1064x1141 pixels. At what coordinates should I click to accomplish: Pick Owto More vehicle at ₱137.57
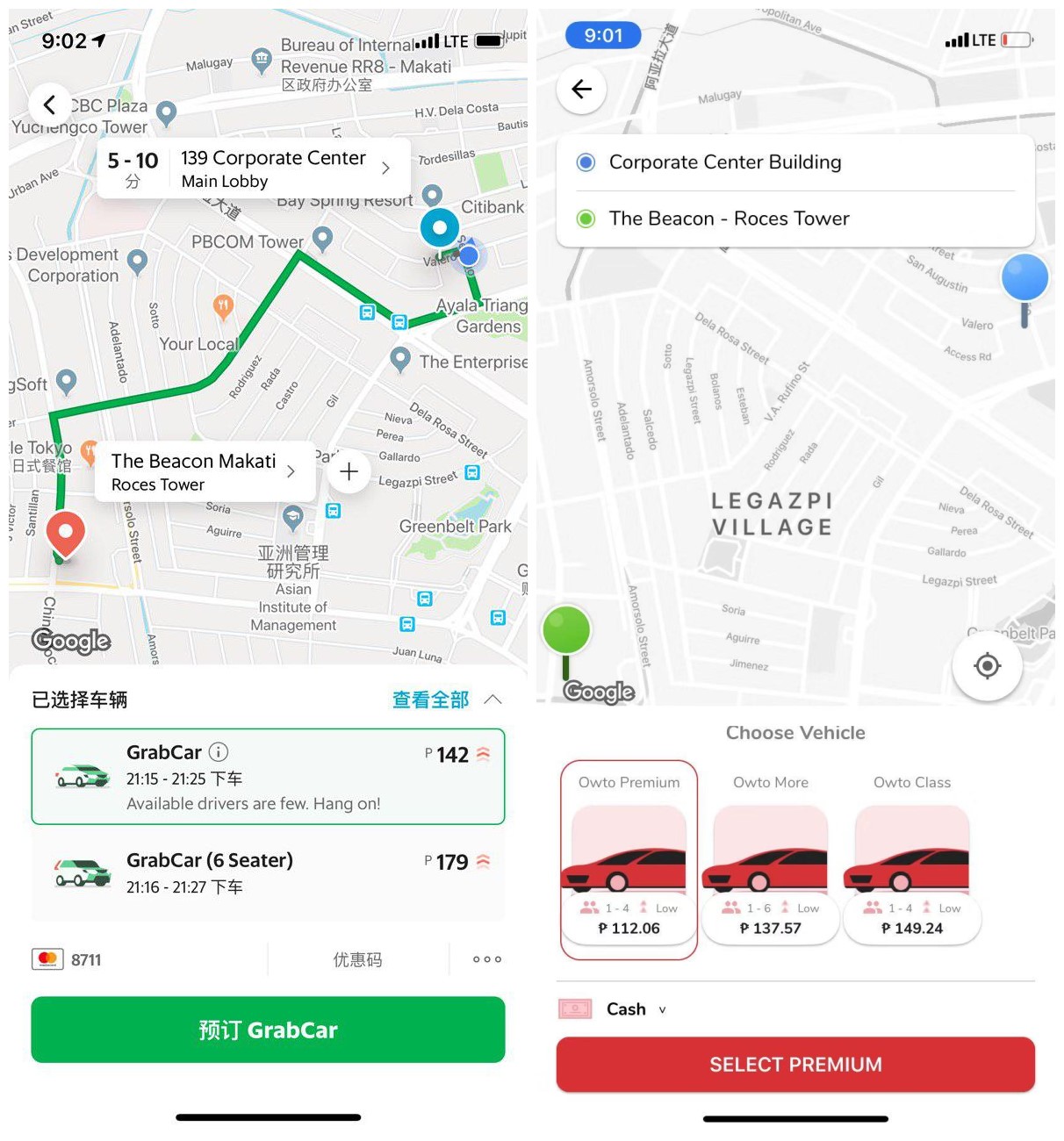tap(771, 860)
